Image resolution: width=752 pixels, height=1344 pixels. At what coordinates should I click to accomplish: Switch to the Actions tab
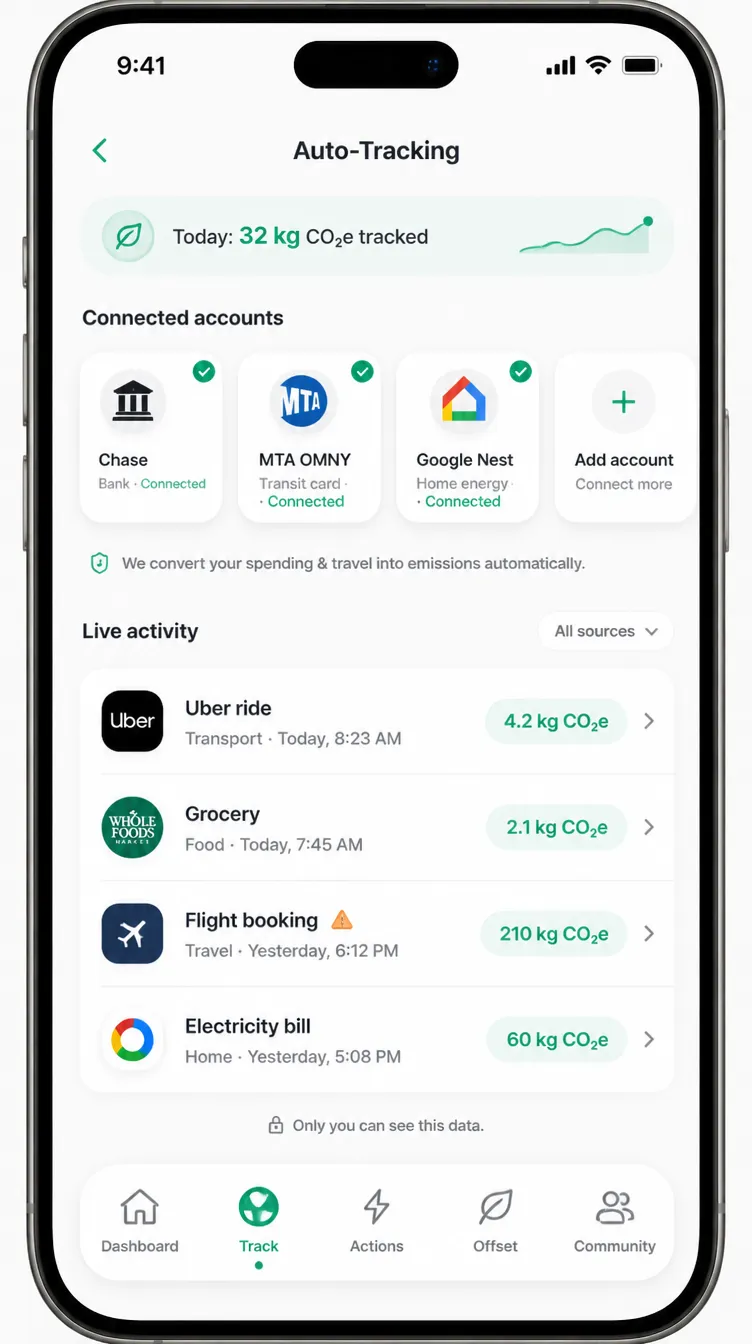tap(377, 1221)
